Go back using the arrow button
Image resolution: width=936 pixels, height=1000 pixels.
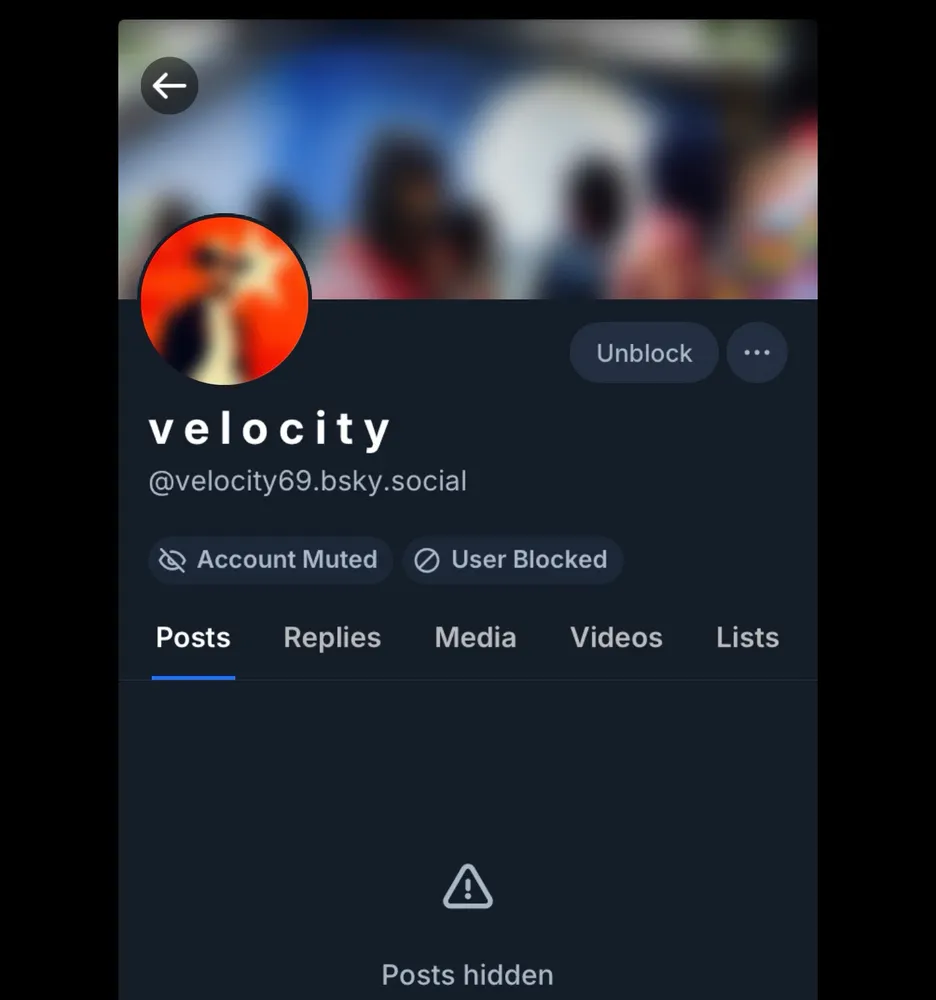[169, 86]
